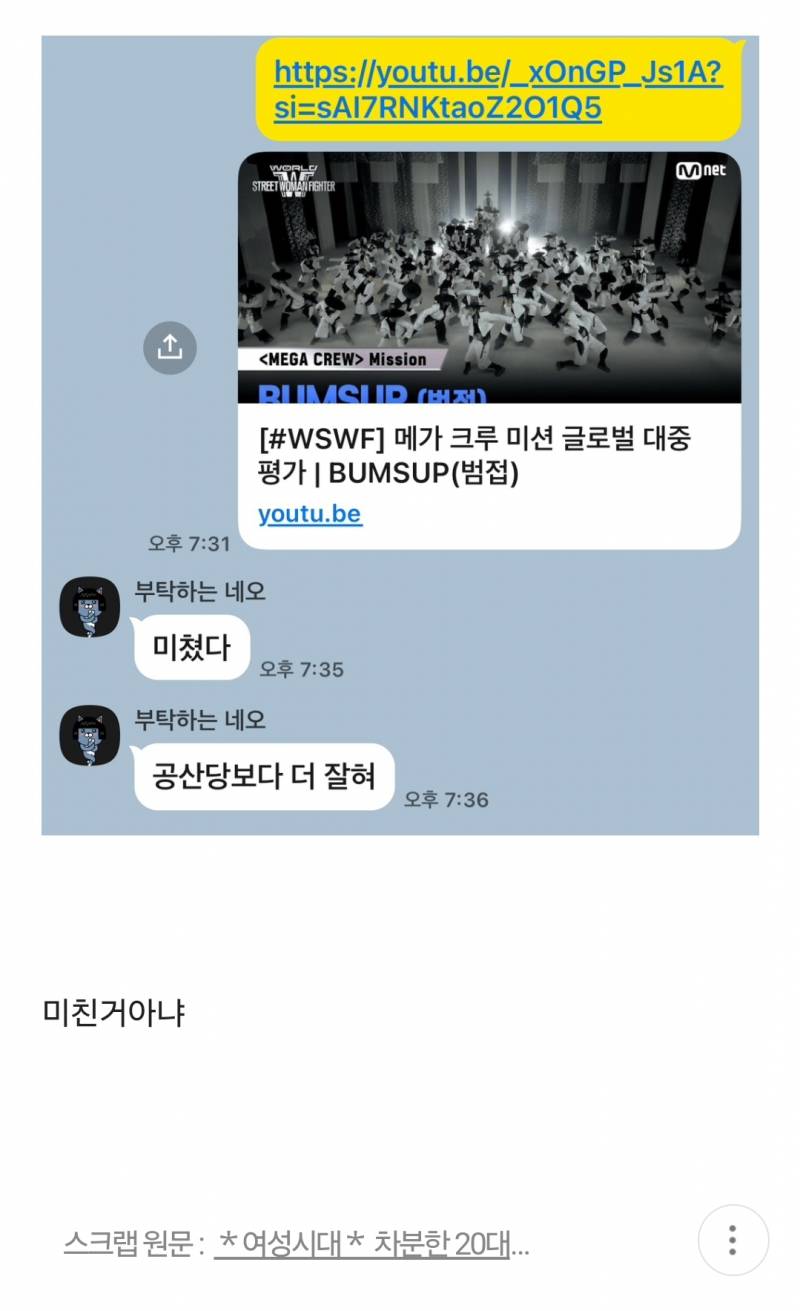Open the three-dot overflow menu button

733,1240
